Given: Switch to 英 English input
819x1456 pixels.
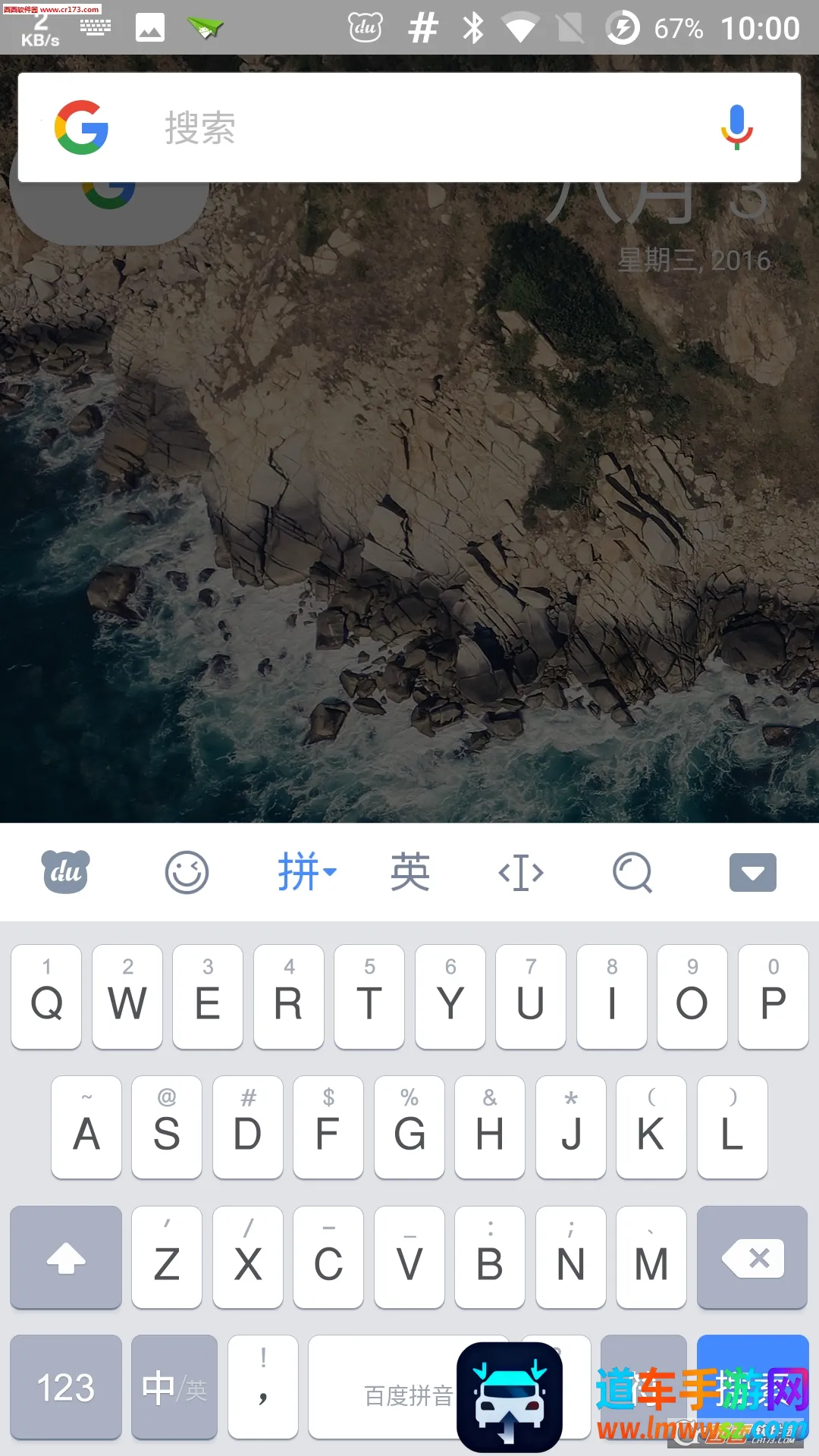Looking at the screenshot, I should 410,872.
